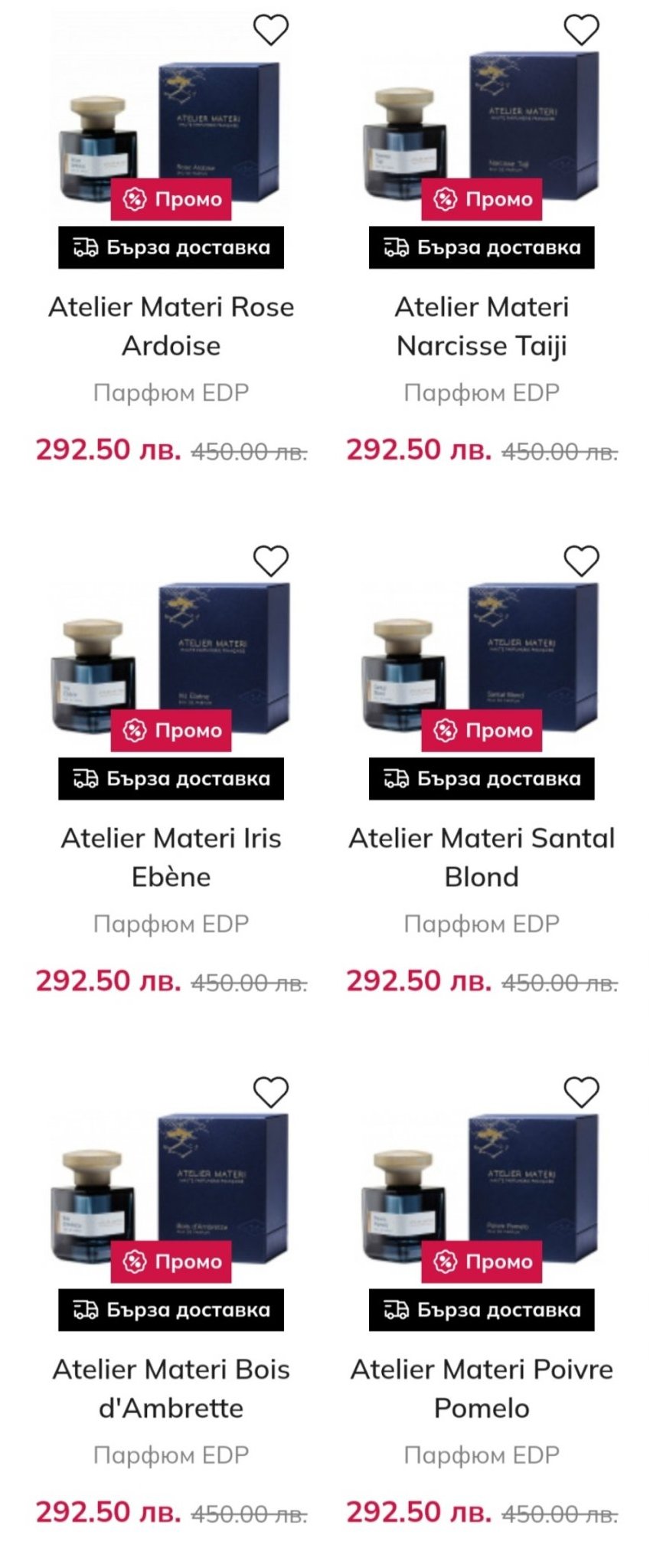Add Atelier Materi Poivre Pomelo to wishlist
The width and height of the screenshot is (650, 1568).
pyautogui.click(x=581, y=1092)
